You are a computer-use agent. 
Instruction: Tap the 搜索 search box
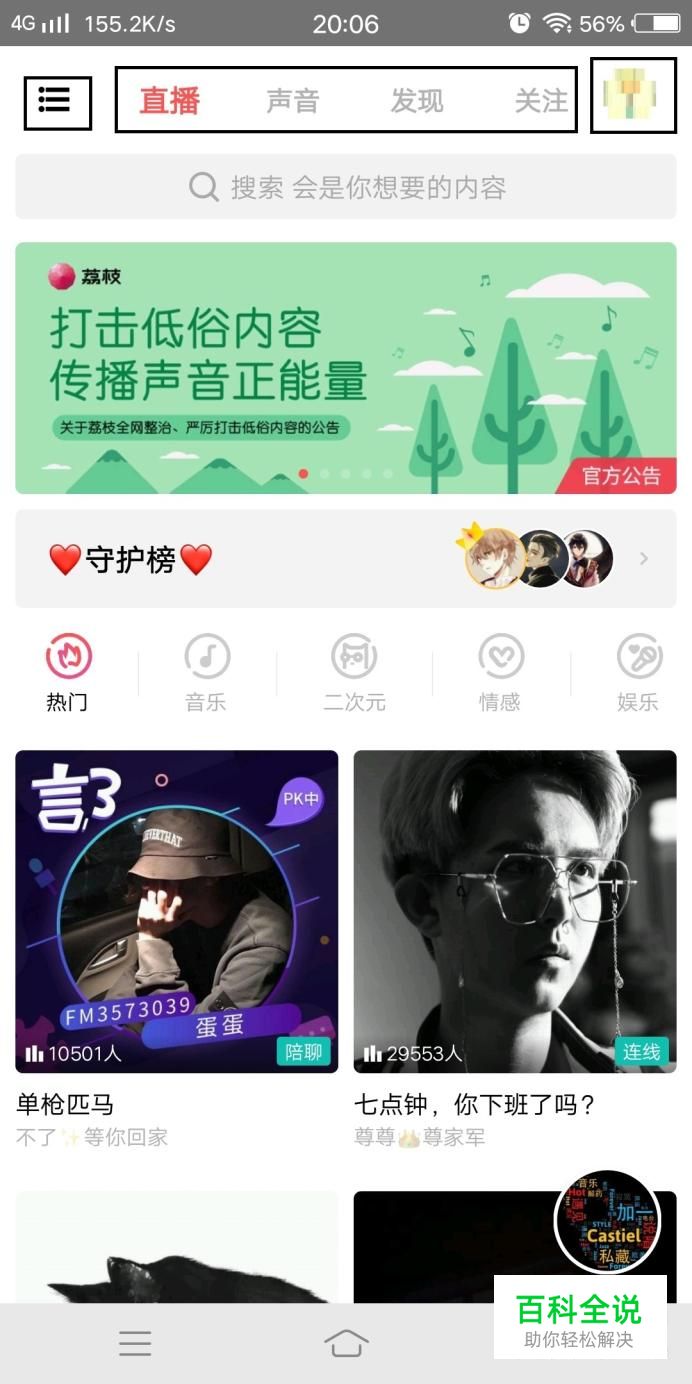pos(346,187)
